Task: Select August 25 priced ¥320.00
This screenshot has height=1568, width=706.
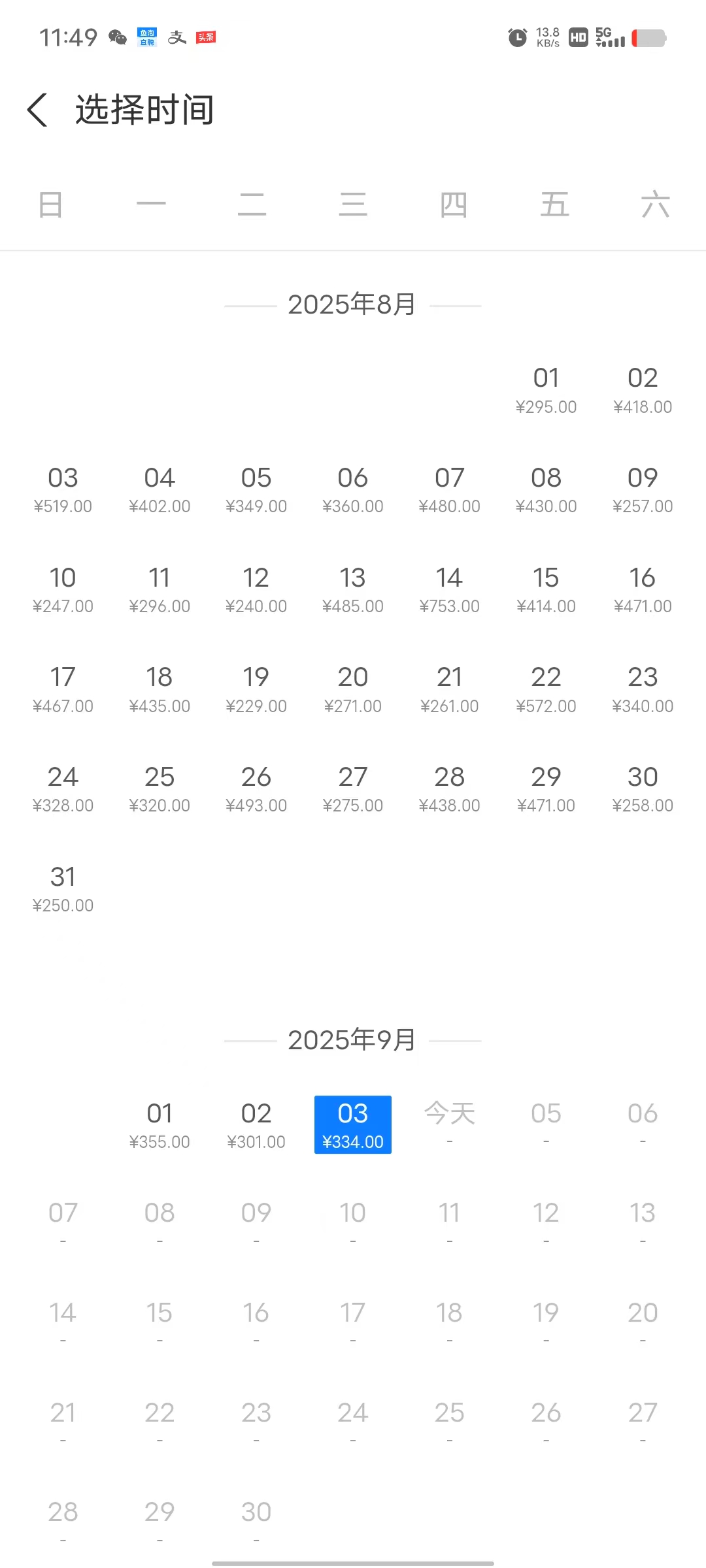Action: tap(160, 789)
